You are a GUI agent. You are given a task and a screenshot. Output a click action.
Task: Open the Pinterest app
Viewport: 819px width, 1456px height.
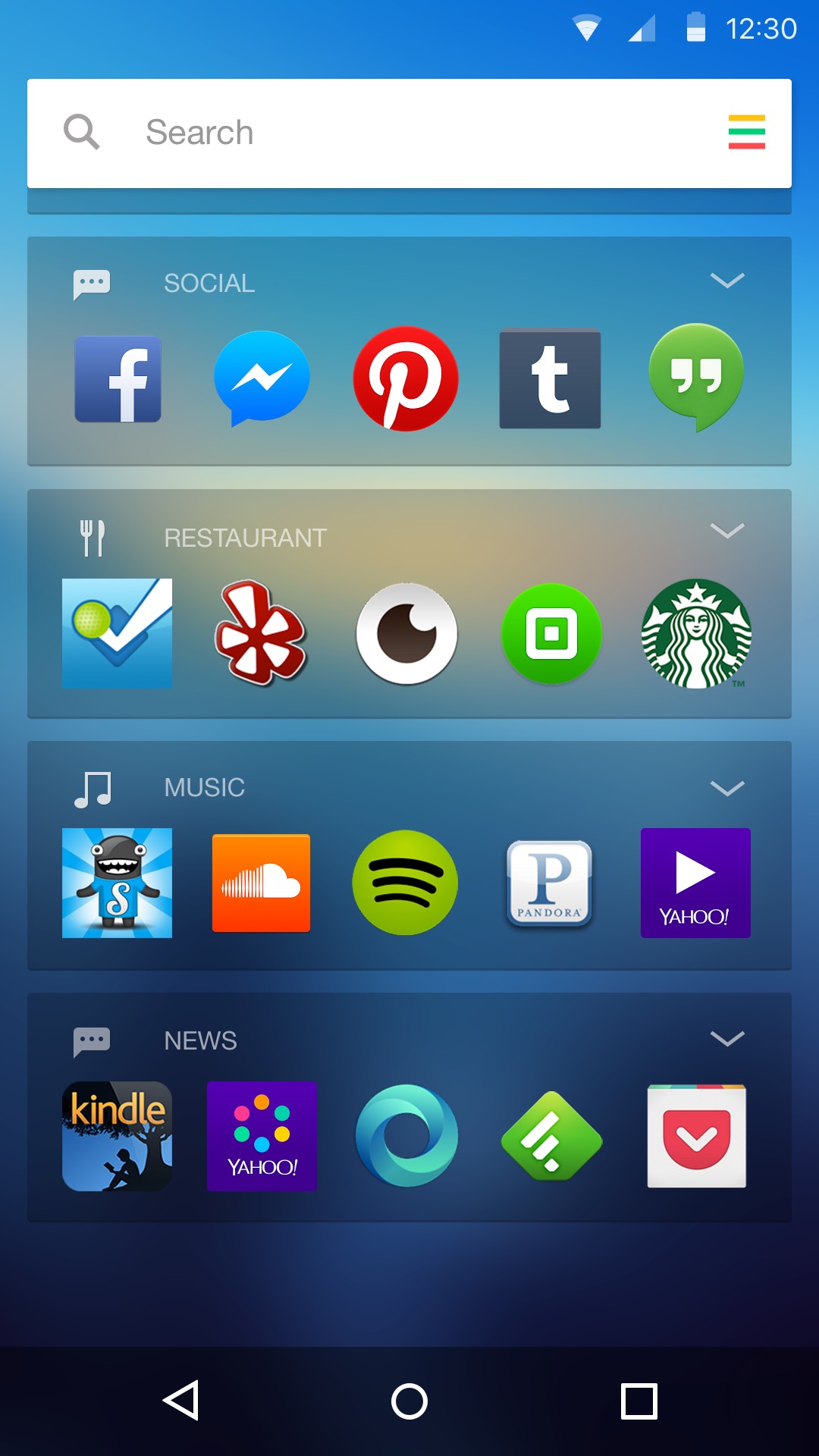pos(406,378)
